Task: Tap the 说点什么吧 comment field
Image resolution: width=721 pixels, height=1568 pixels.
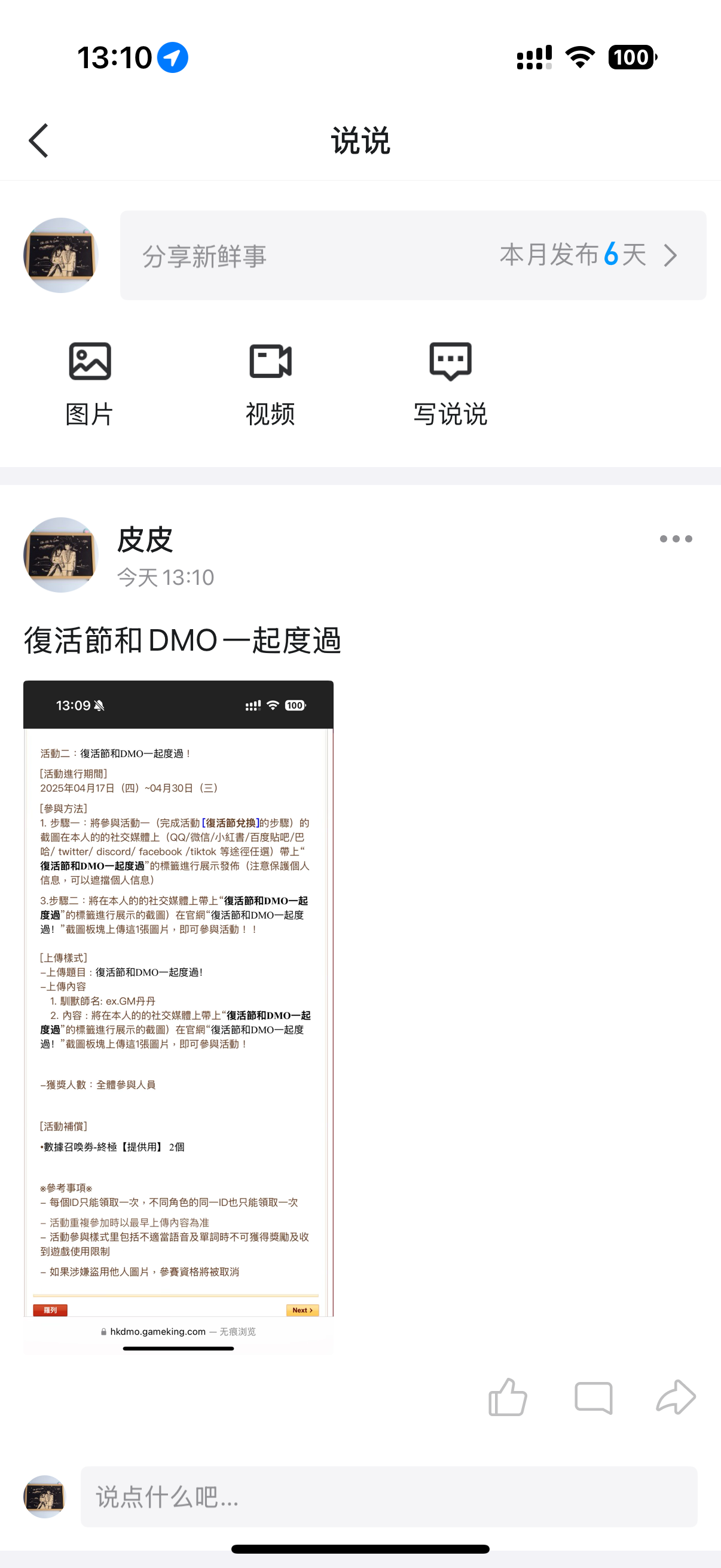Action: point(388,1496)
